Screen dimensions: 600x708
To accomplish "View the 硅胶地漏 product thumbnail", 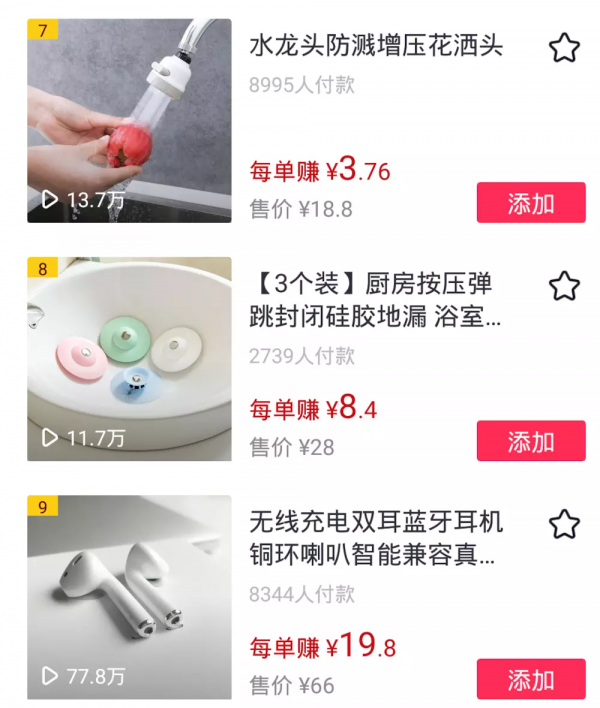I will [x=129, y=359].
